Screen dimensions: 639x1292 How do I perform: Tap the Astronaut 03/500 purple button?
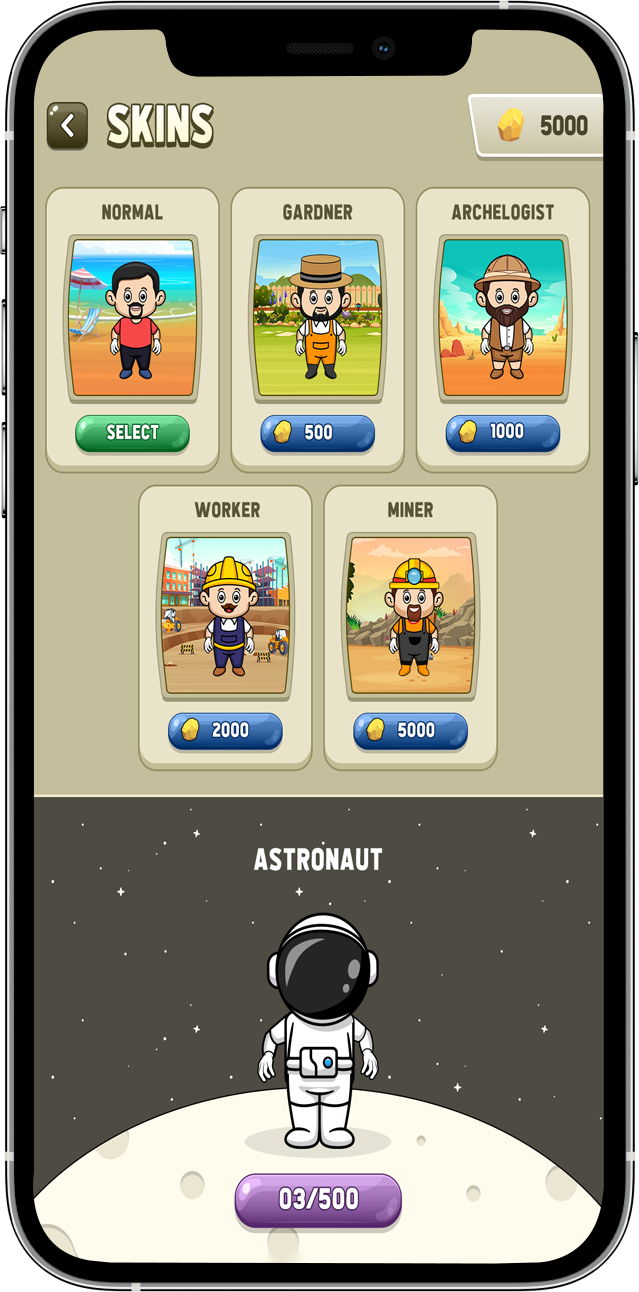(x=318, y=1199)
